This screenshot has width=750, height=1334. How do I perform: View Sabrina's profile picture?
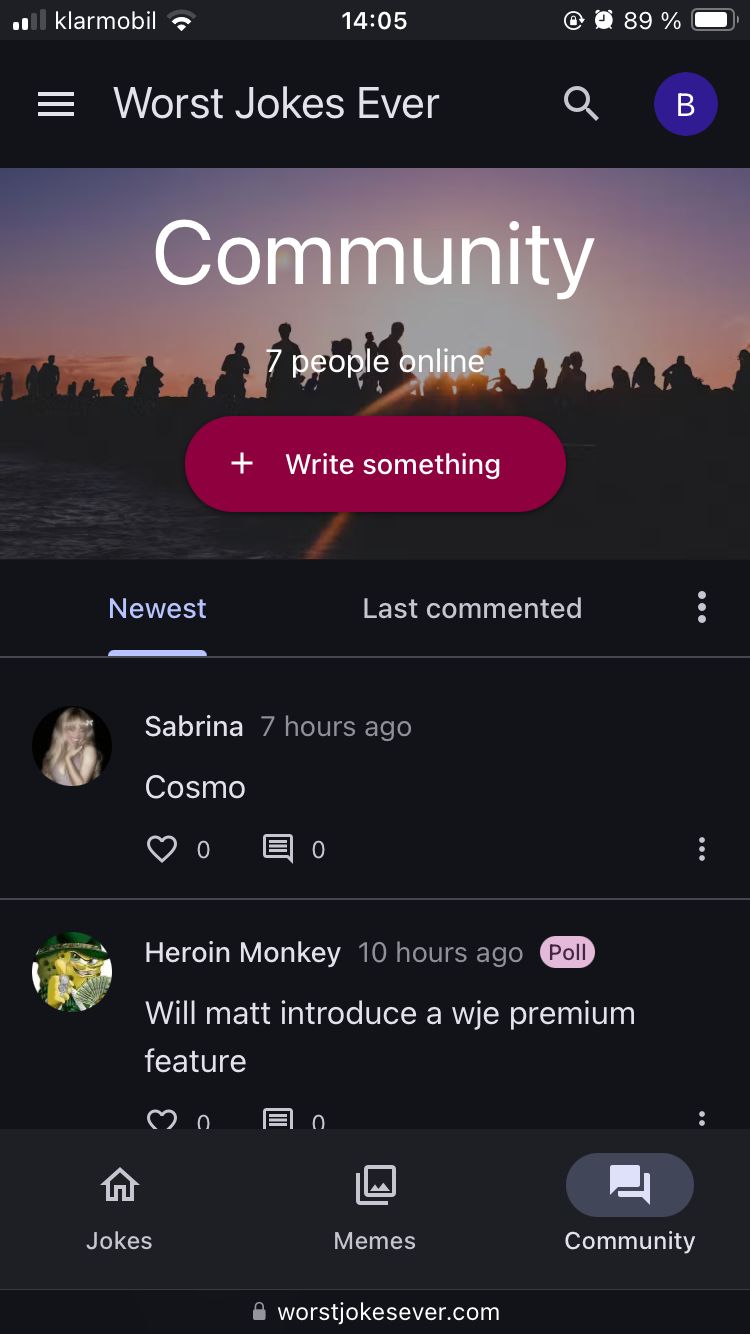click(x=72, y=746)
